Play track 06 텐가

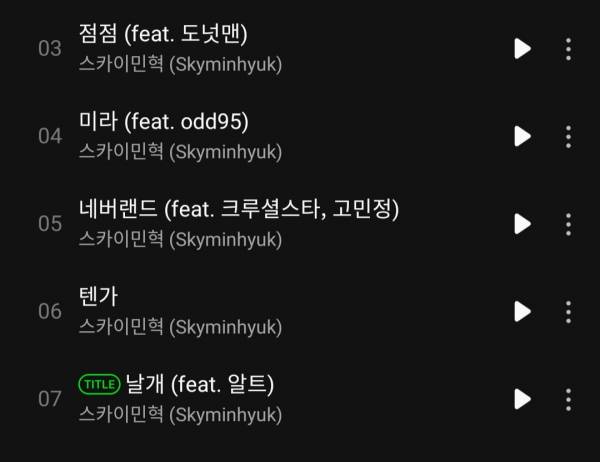click(522, 311)
